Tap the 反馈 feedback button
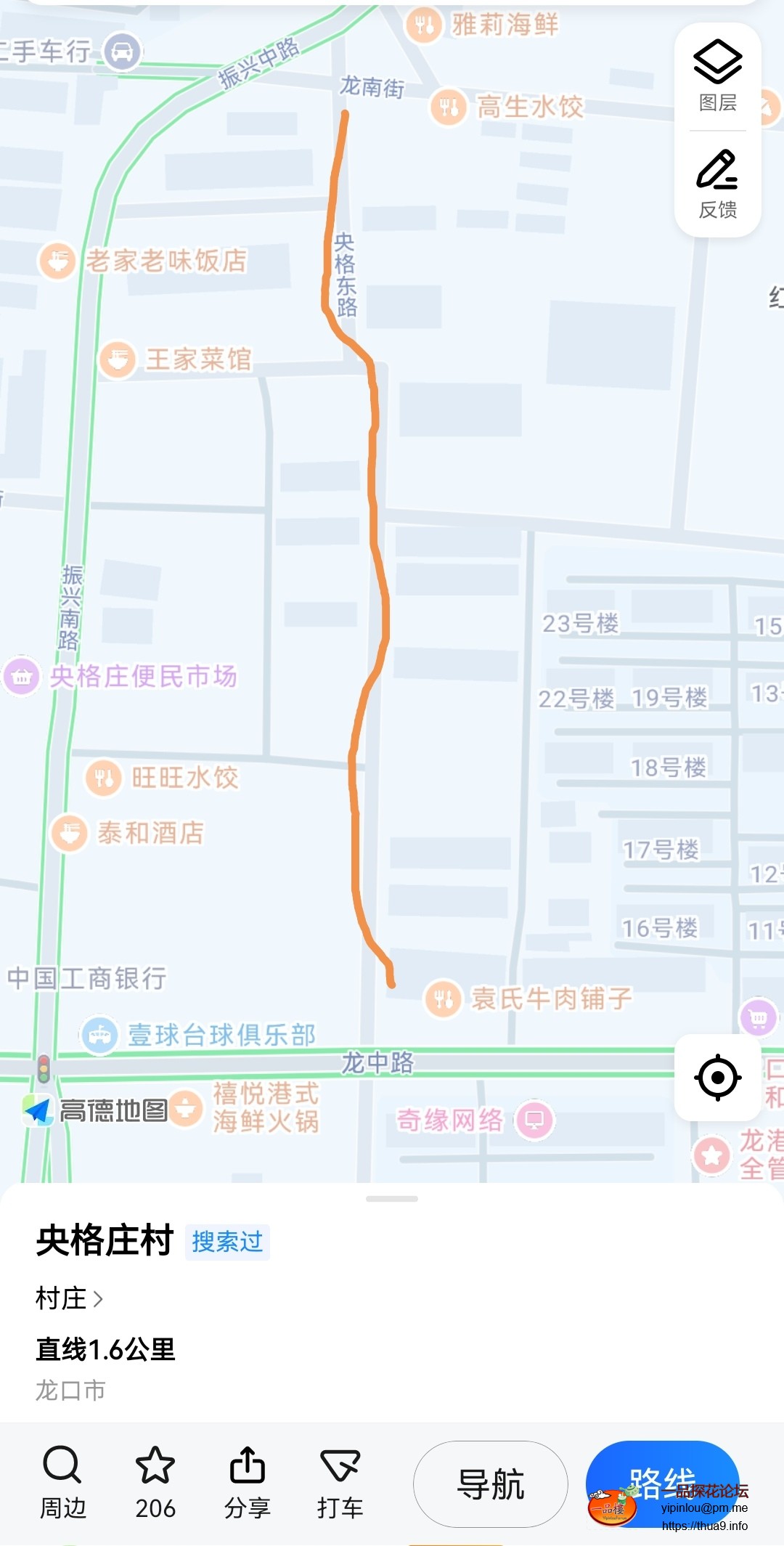The image size is (784, 1546). point(717,184)
